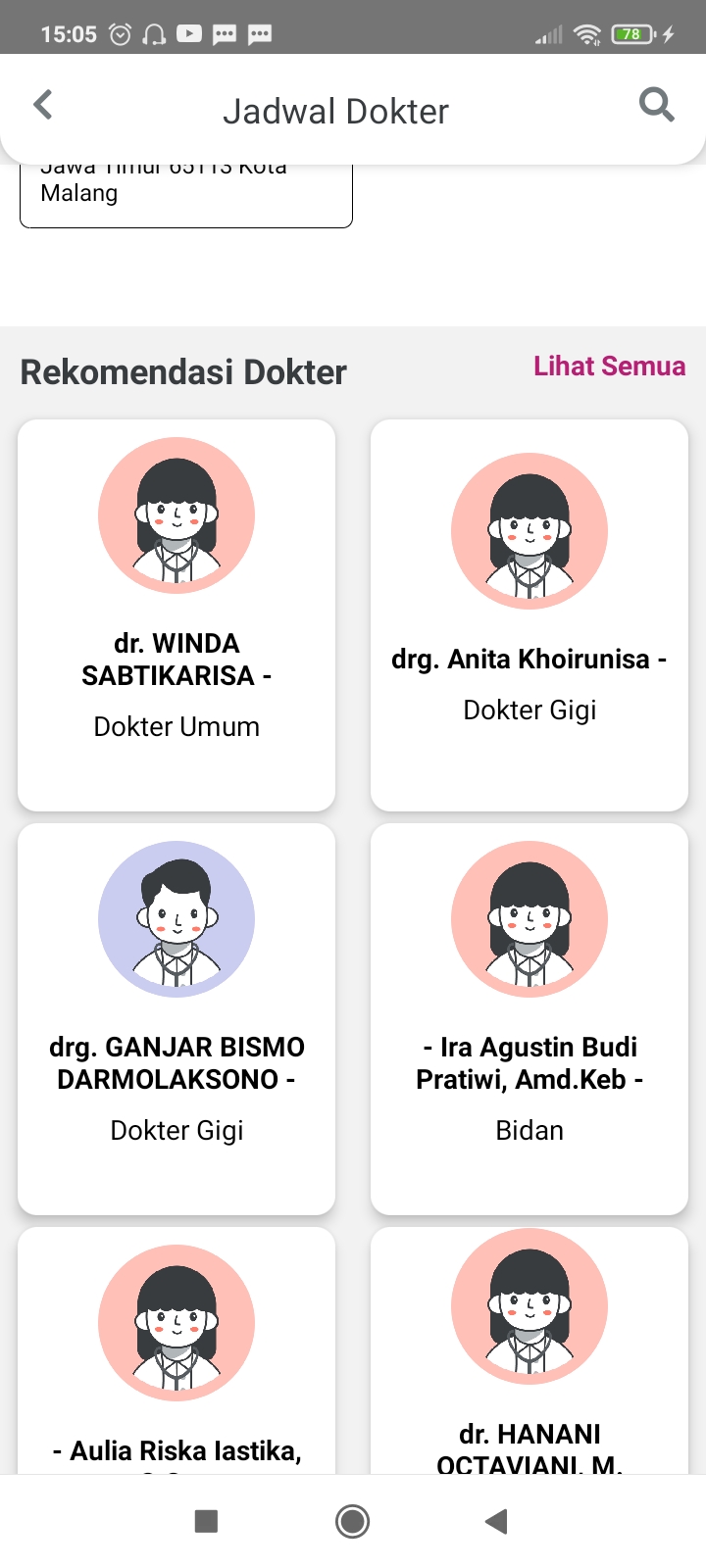The width and height of the screenshot is (706, 1568).
Task: View drg. GANJAR BISMO DARMOLAKSONO's card
Action: click(176, 1019)
